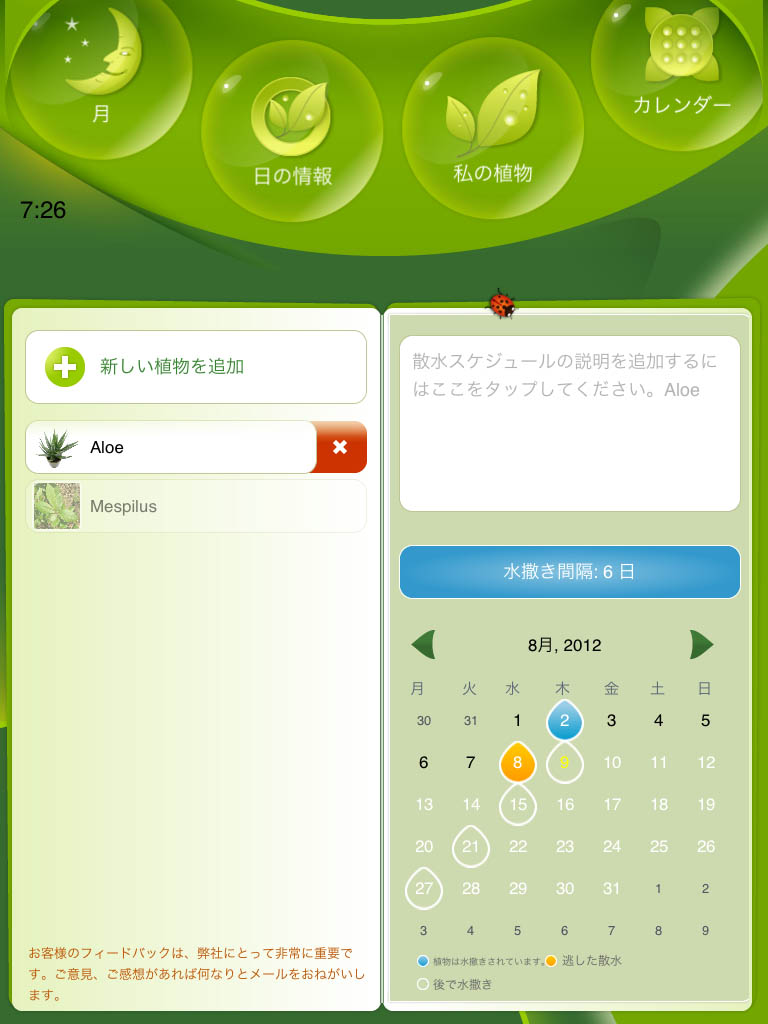The height and width of the screenshot is (1024, 768).
Task: Select the Mespilus plant row
Action: tap(196, 506)
